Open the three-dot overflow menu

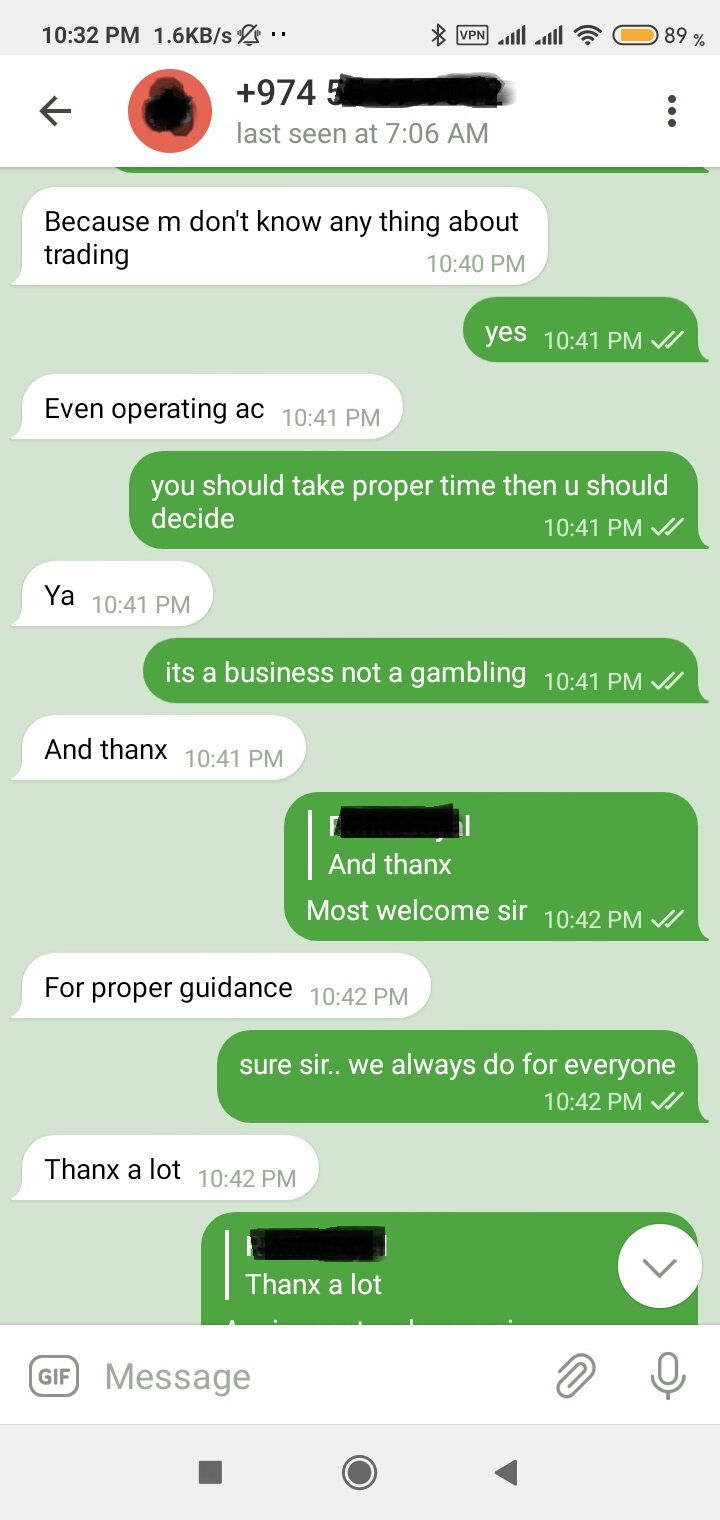click(671, 111)
